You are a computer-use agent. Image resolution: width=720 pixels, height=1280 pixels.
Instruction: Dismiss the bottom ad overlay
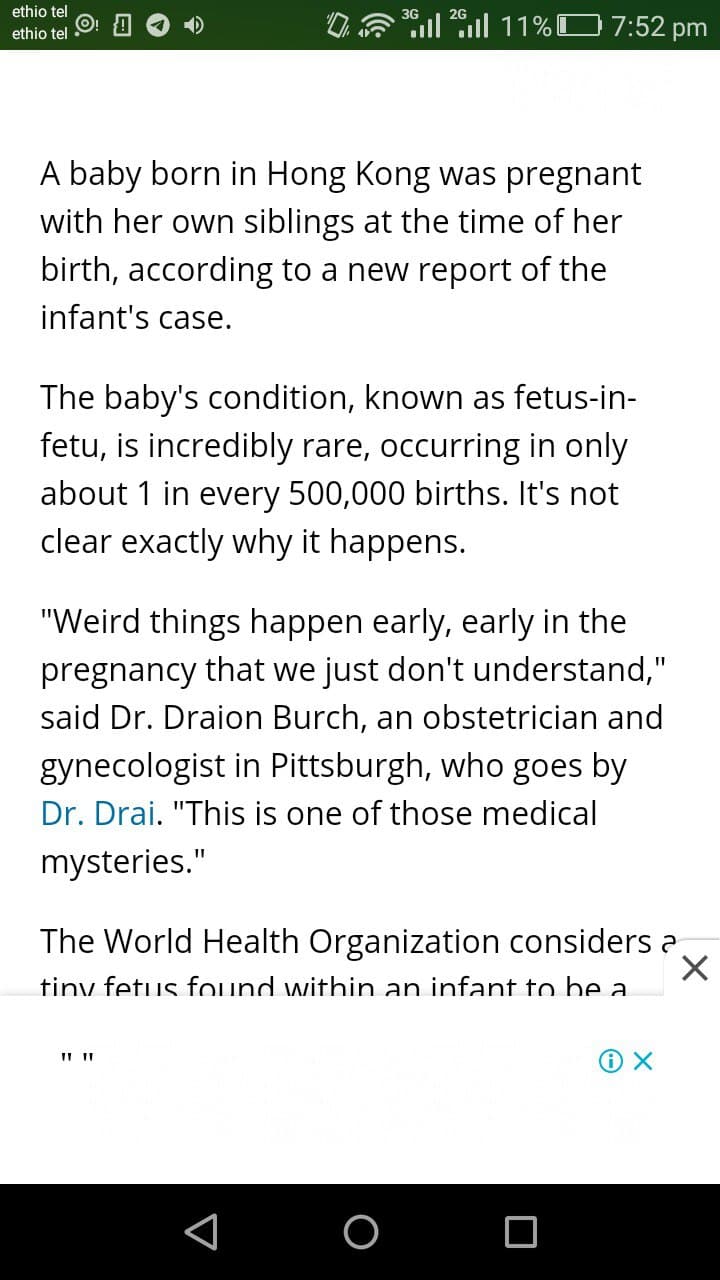694,967
